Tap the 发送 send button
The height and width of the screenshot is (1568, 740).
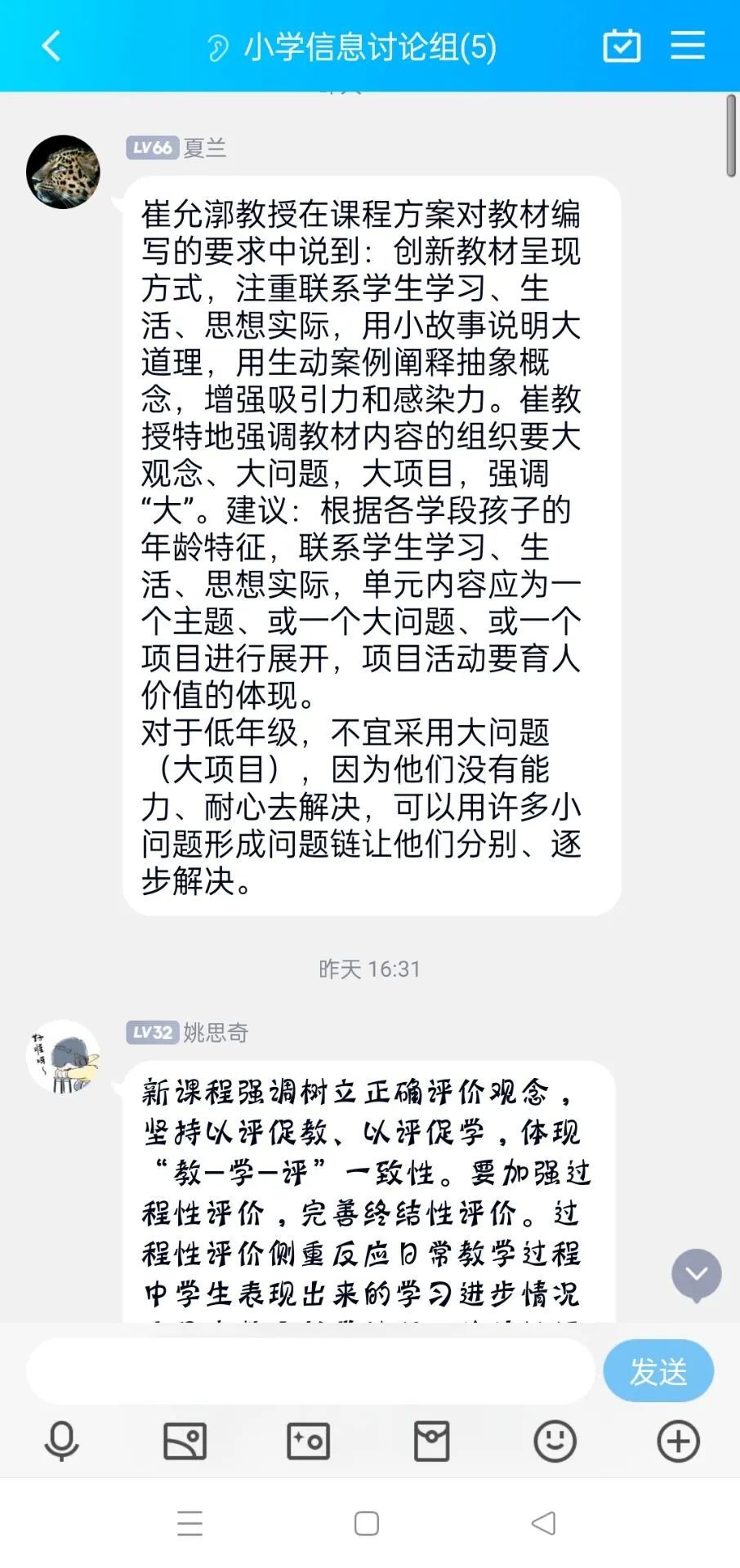pos(658,1371)
